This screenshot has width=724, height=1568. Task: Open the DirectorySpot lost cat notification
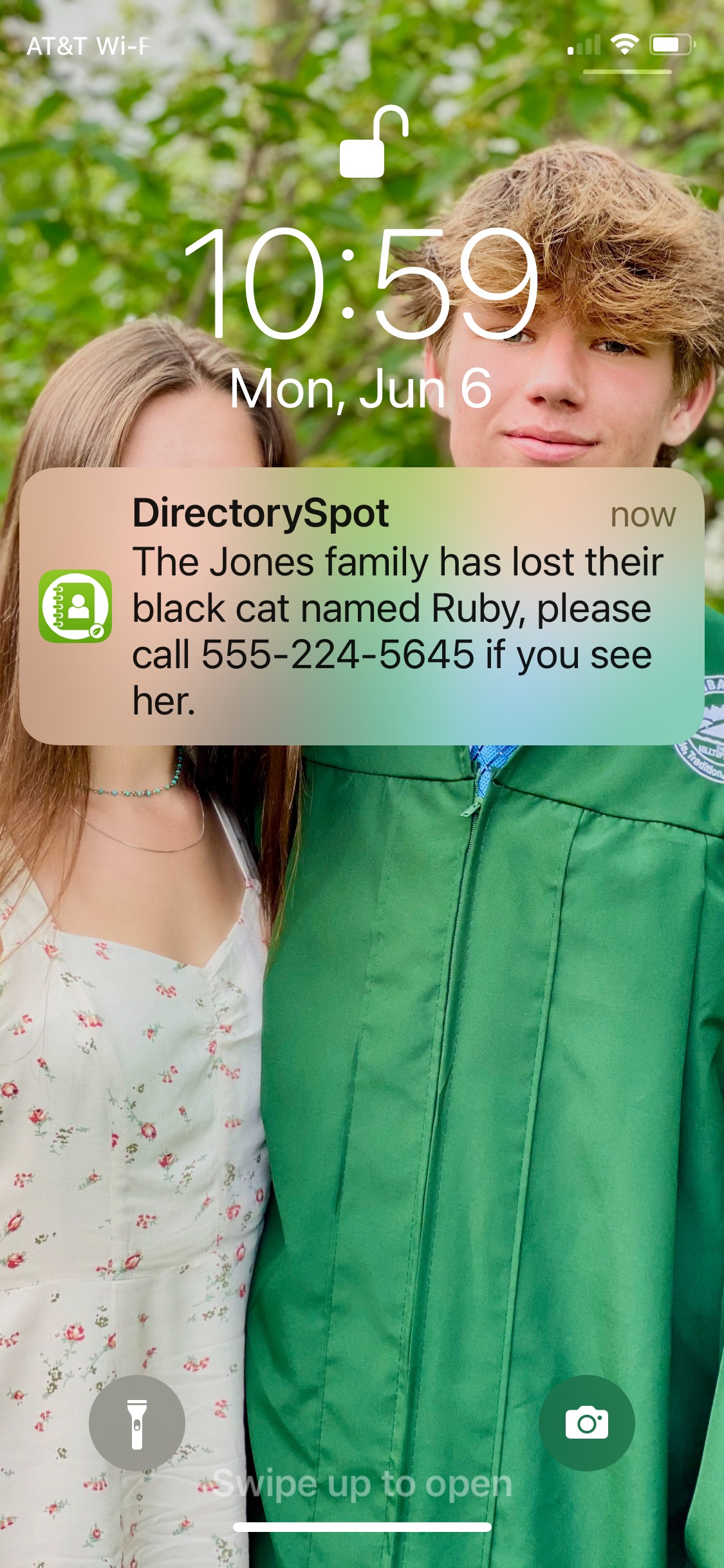coord(362,606)
